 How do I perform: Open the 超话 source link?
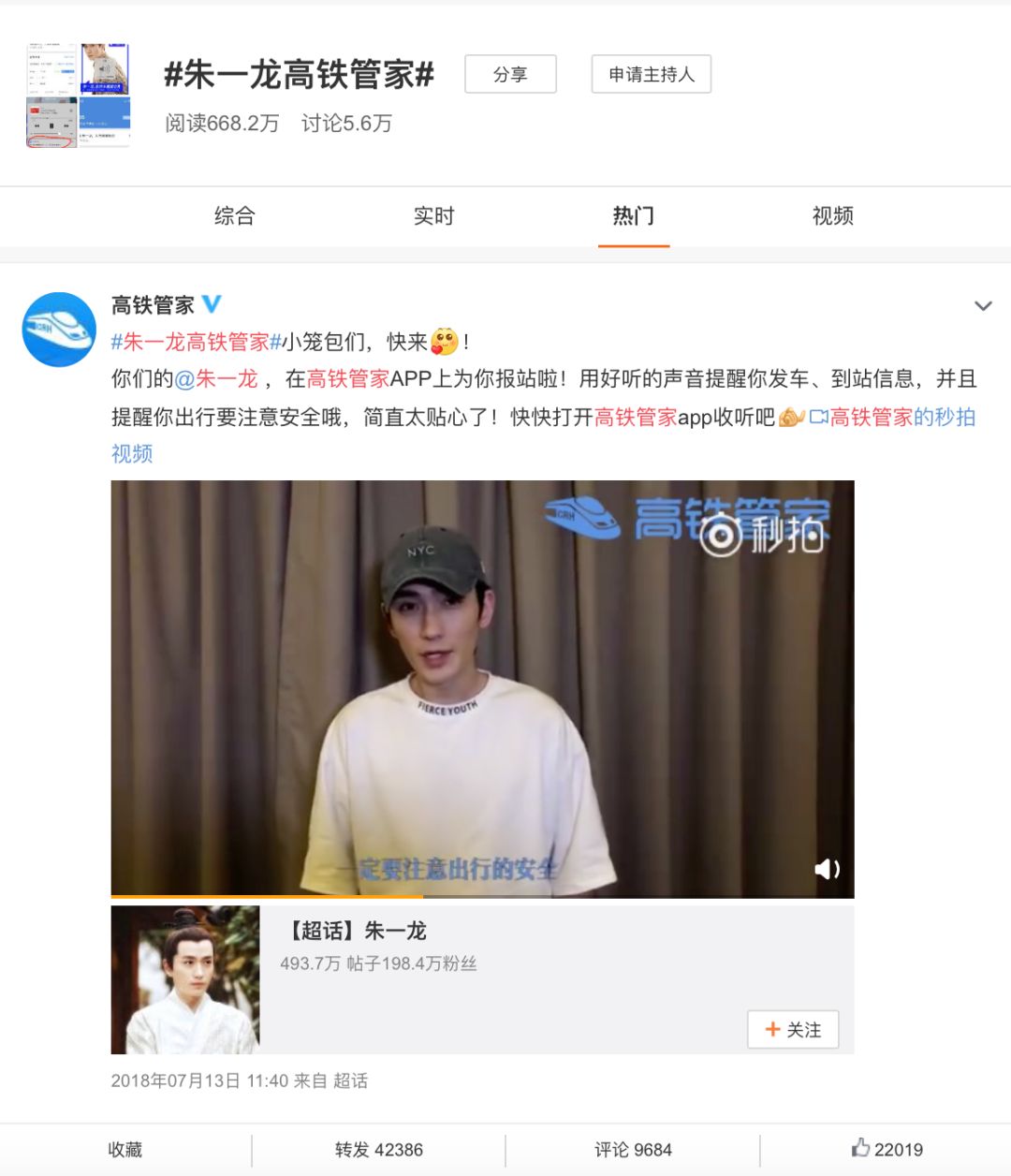tap(350, 1081)
